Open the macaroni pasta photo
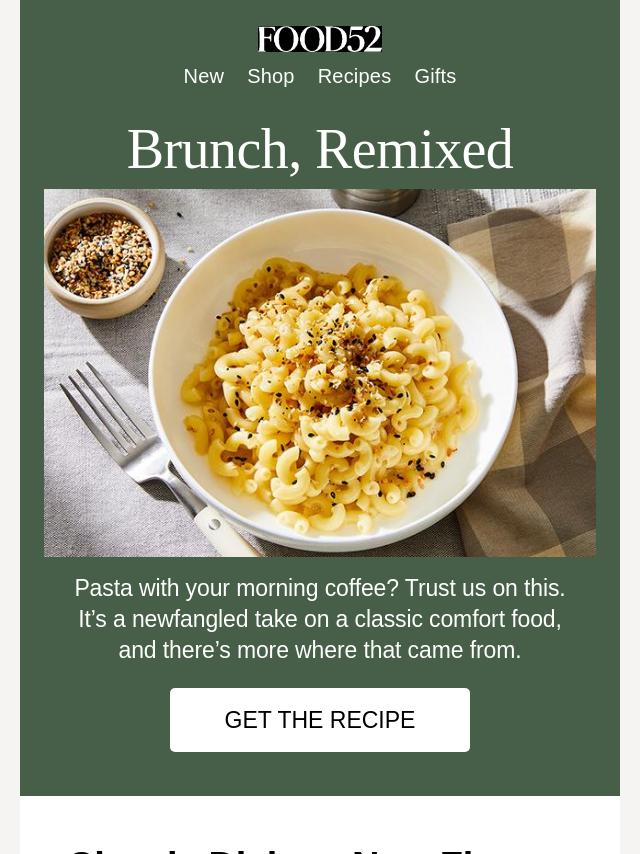Image resolution: width=640 pixels, height=854 pixels. click(x=320, y=372)
